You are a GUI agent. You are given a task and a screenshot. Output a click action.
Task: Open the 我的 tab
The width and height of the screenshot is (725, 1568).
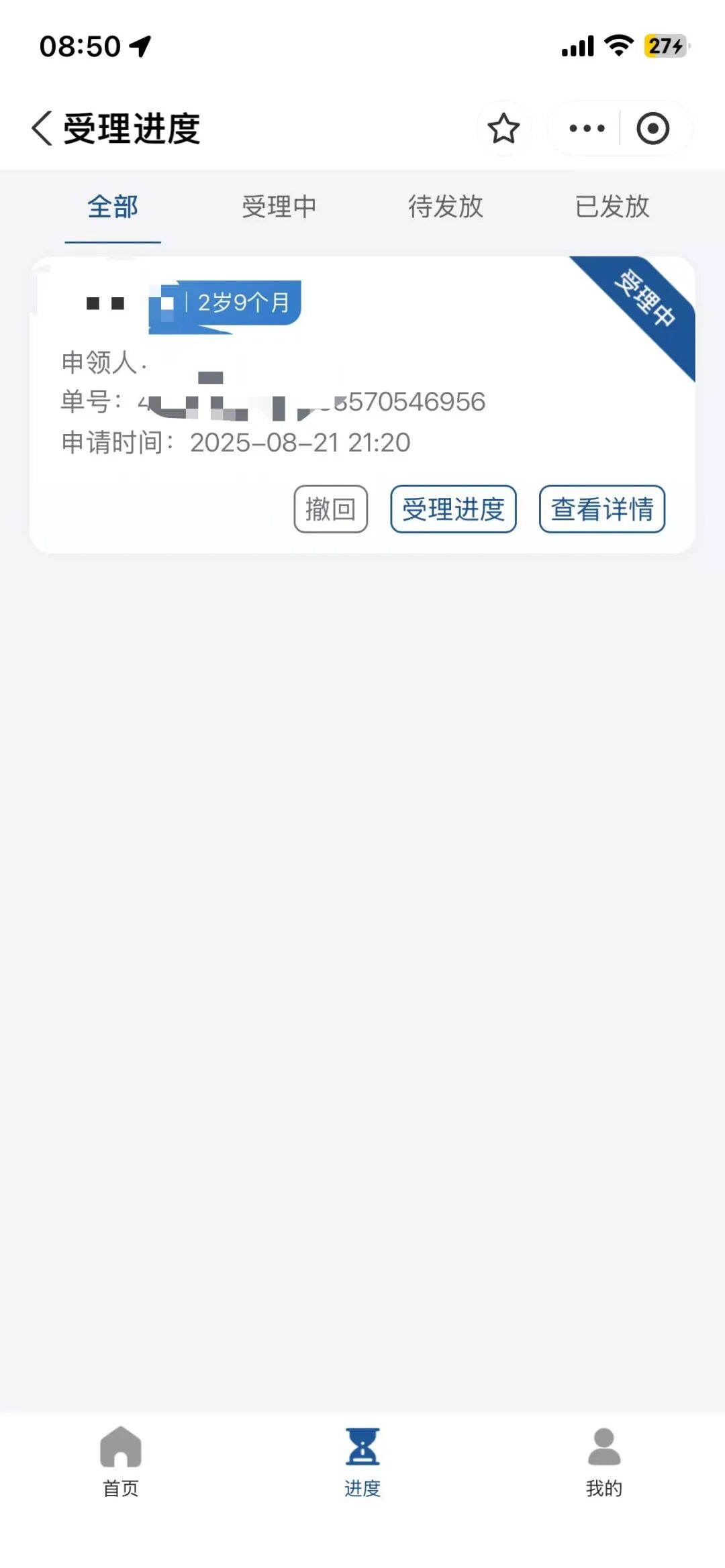(604, 1462)
